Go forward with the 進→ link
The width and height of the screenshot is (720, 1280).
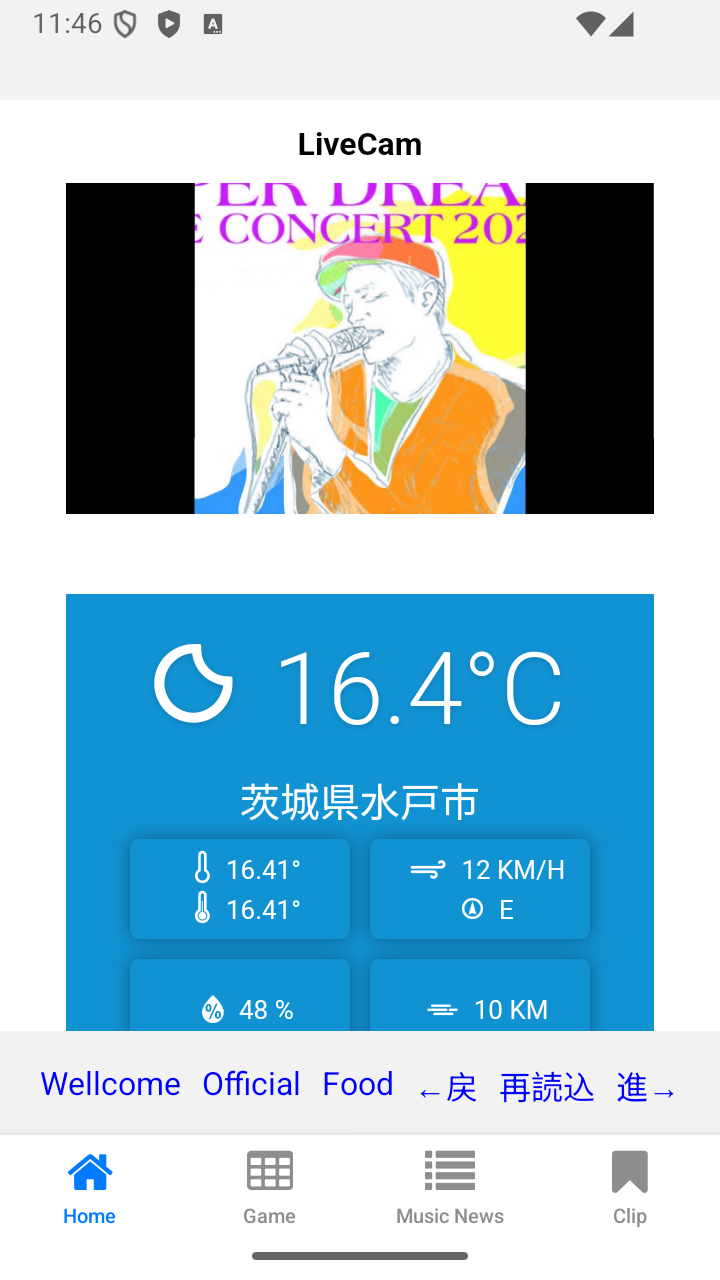(647, 1088)
